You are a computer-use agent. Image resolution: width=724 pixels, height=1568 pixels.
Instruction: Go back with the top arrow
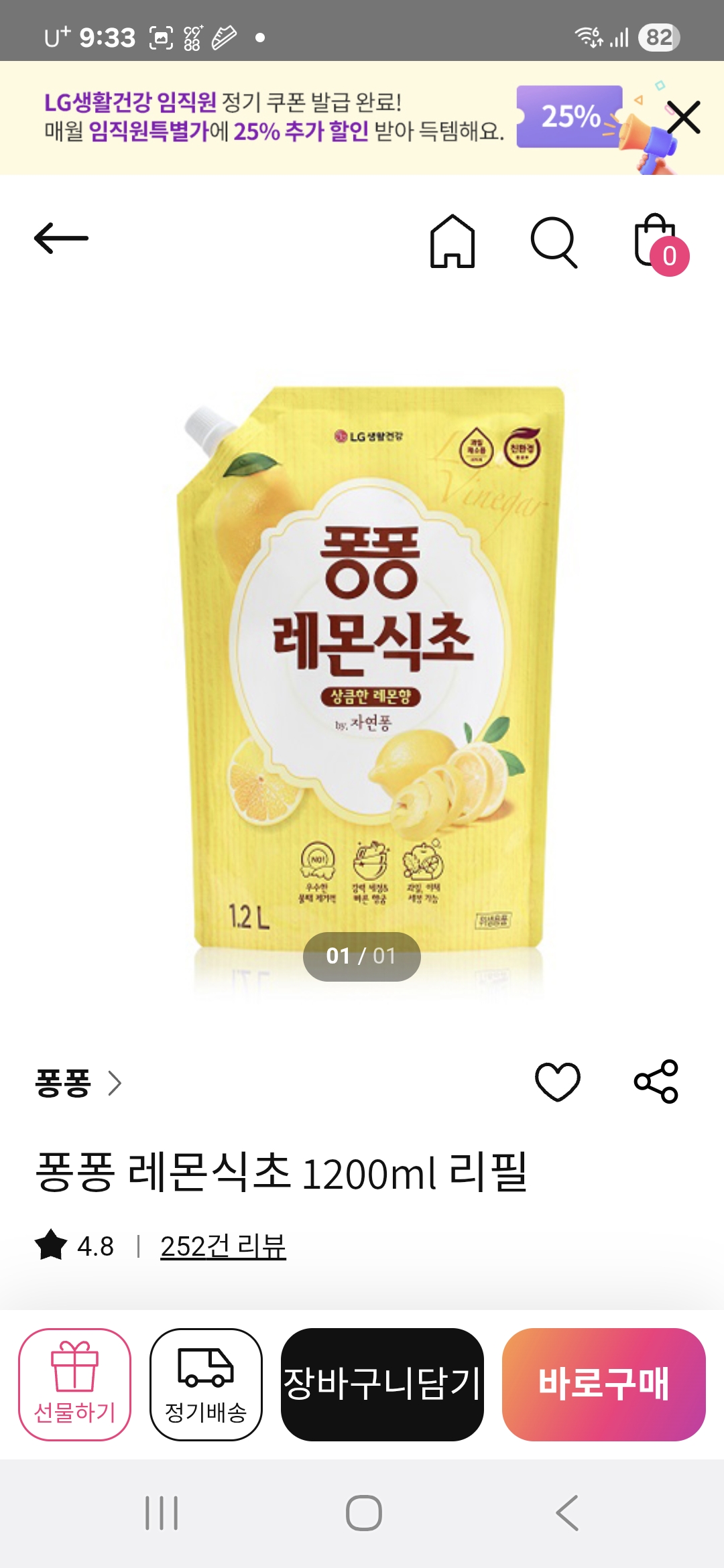coord(61,239)
